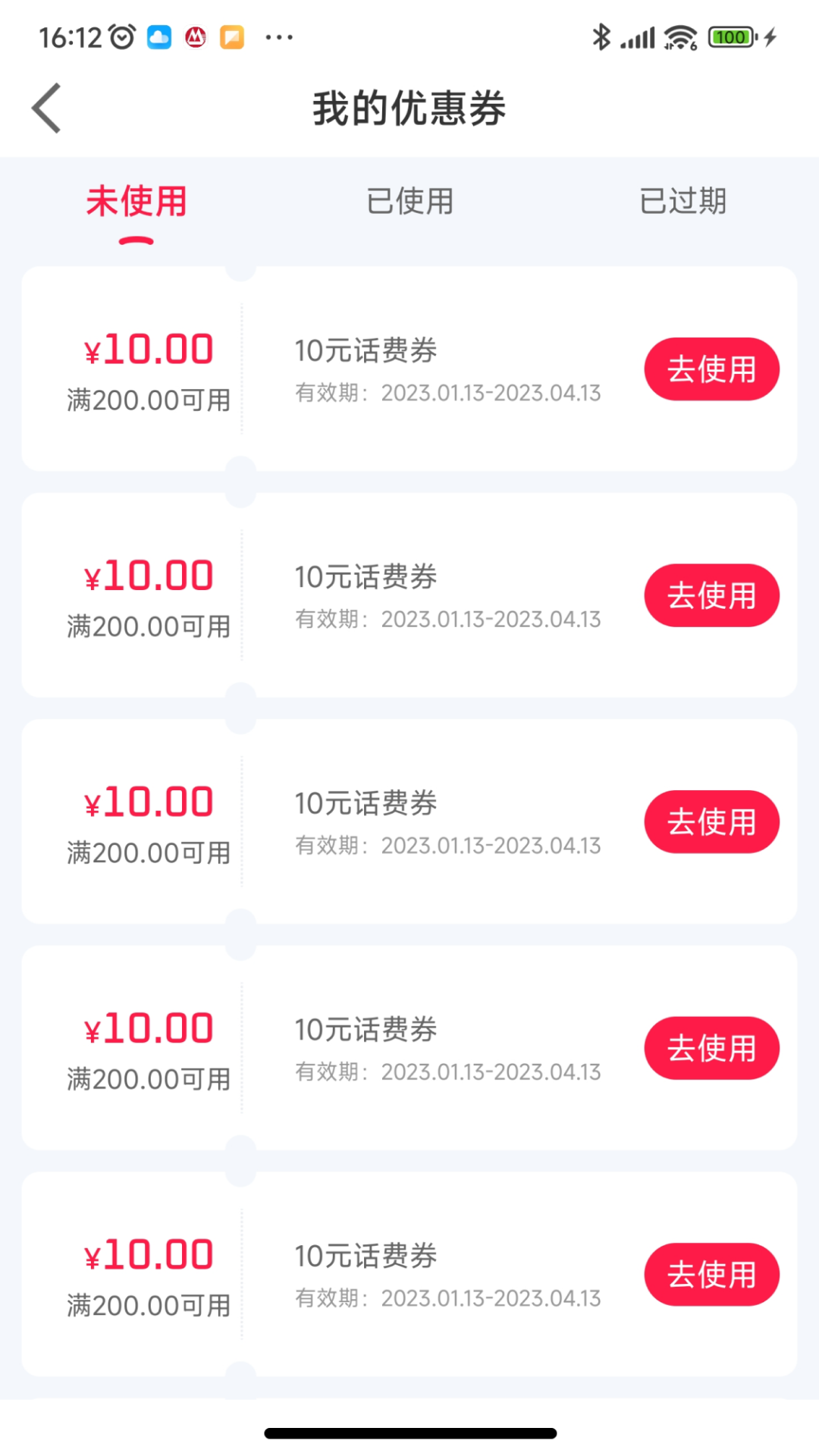Select the 未使用 tab
The image size is (819, 1456).
coord(136,201)
